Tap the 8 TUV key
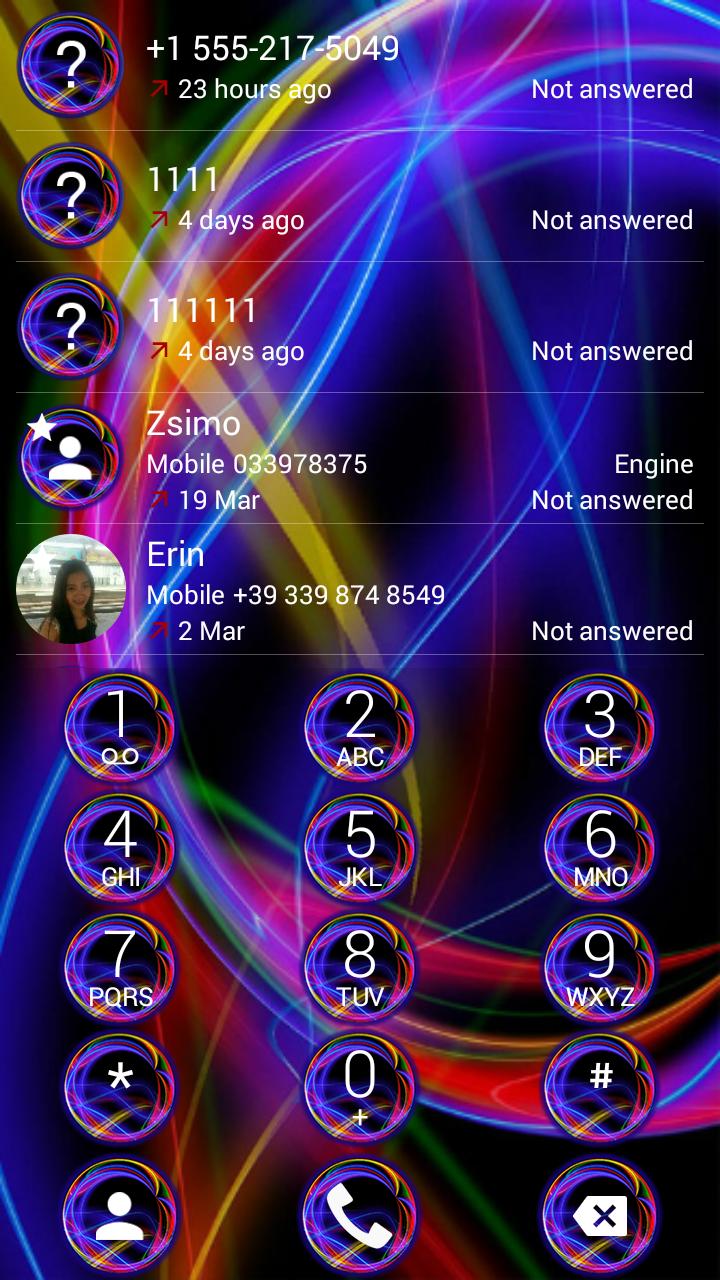 [360, 968]
